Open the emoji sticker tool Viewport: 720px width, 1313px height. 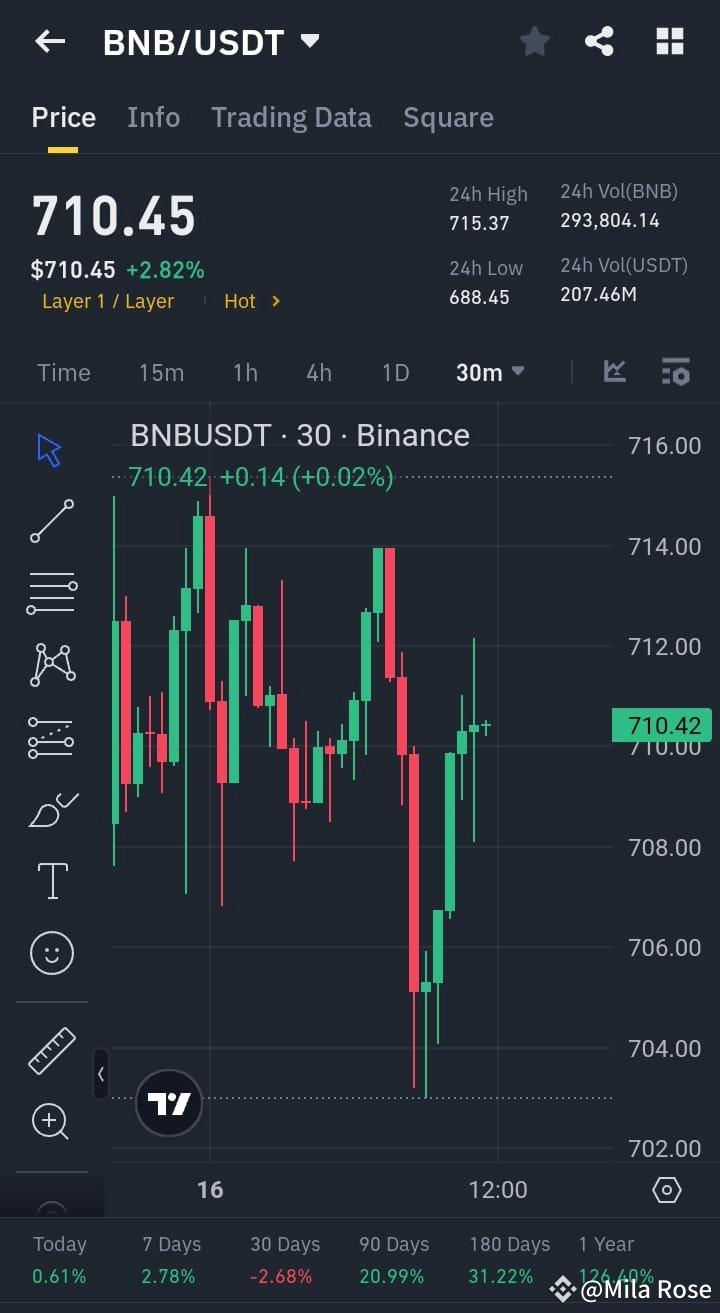(x=50, y=952)
